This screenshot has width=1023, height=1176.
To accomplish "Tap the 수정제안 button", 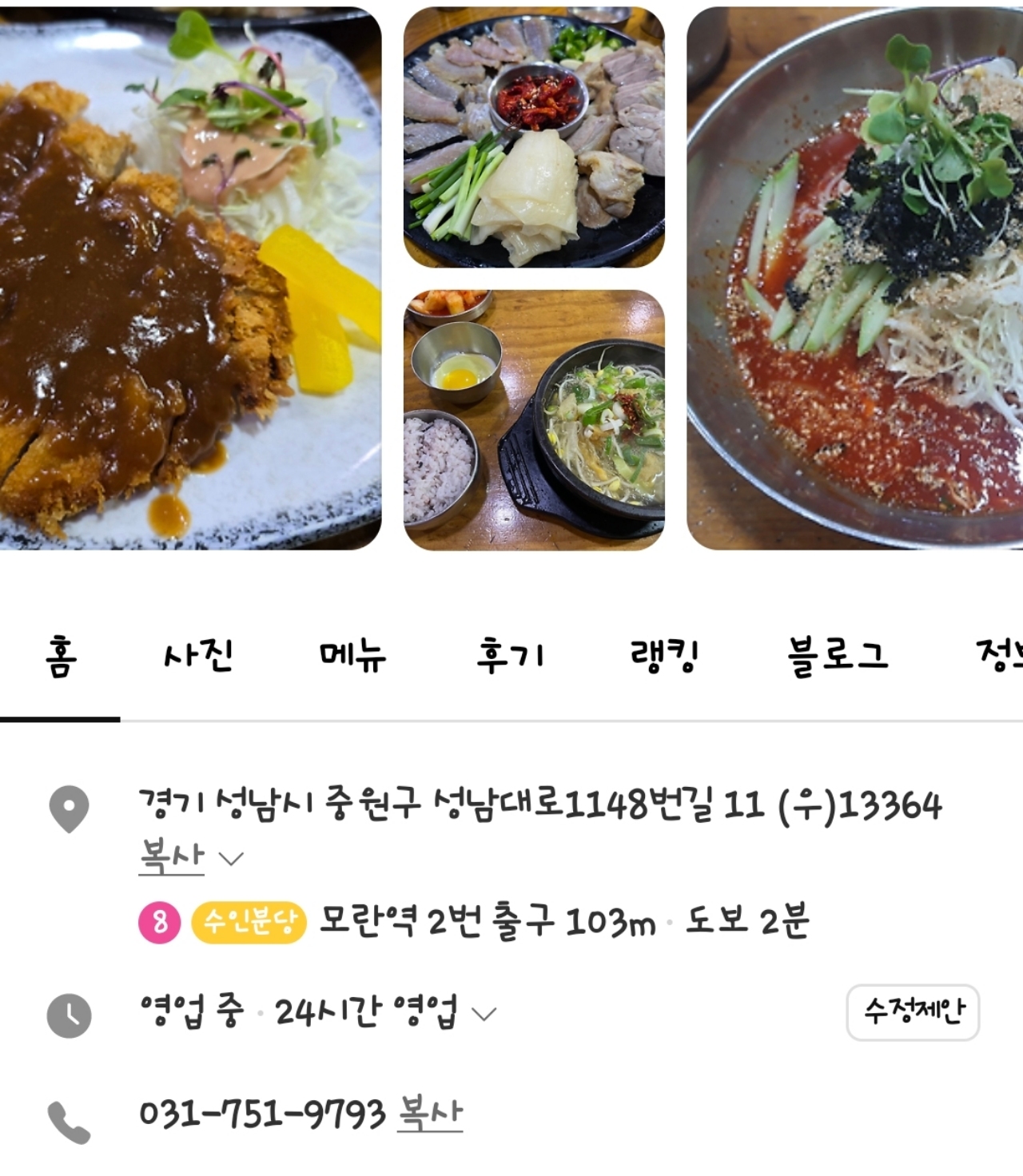I will (913, 1012).
